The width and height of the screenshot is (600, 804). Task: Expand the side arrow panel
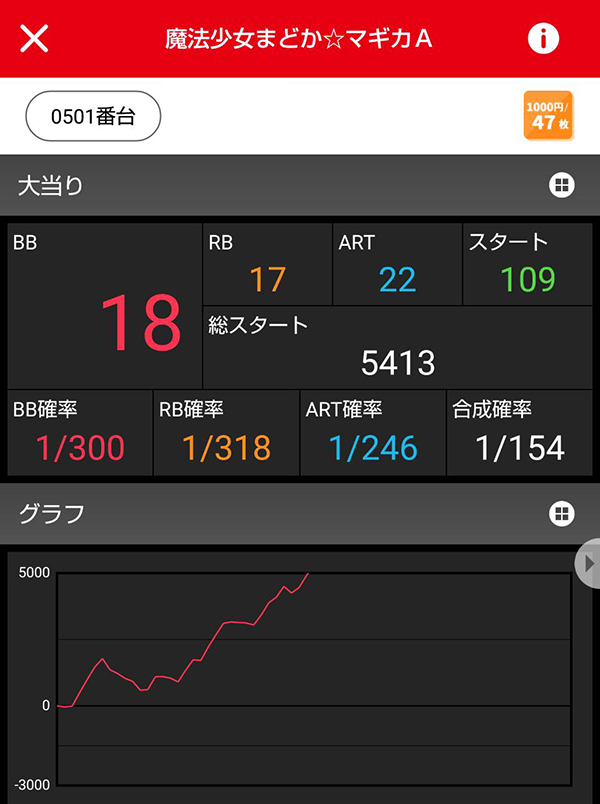tap(588, 565)
